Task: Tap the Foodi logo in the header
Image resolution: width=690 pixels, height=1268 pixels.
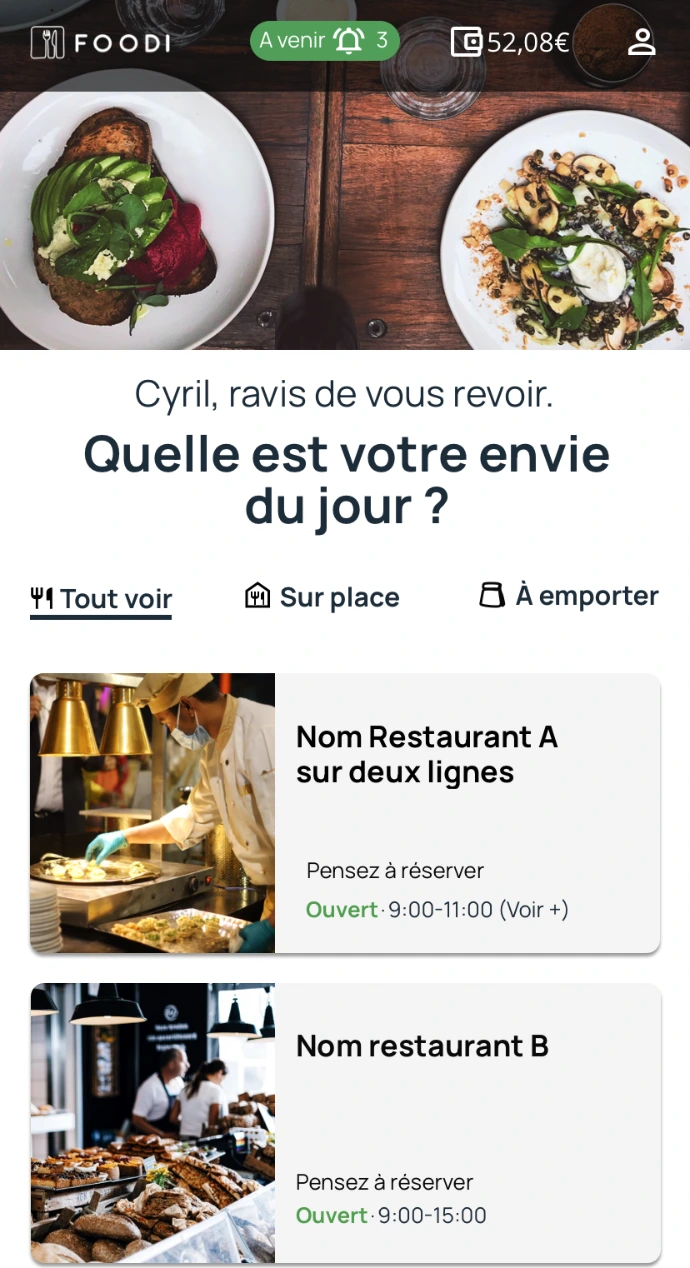Action: pos(100,43)
